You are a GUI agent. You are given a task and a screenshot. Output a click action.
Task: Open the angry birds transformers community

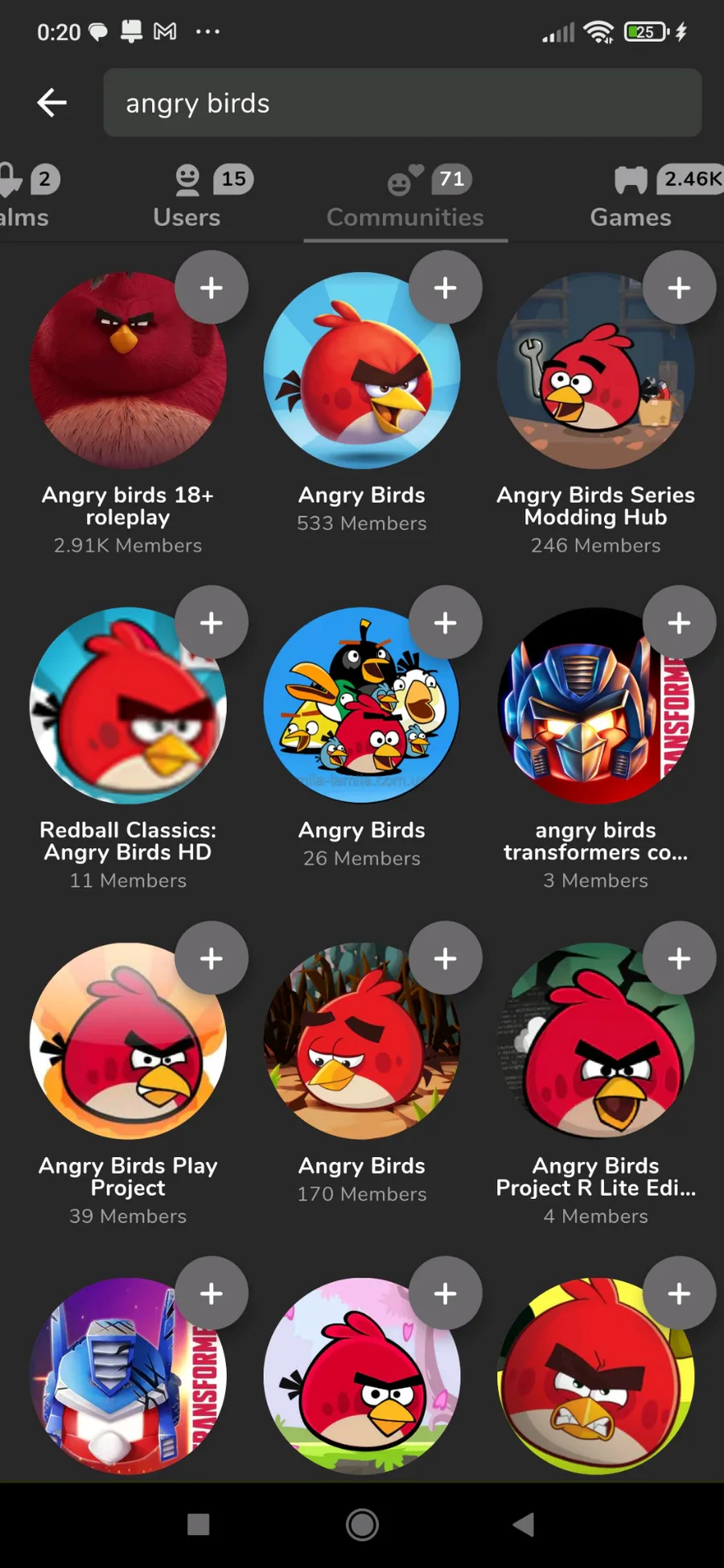coord(595,706)
